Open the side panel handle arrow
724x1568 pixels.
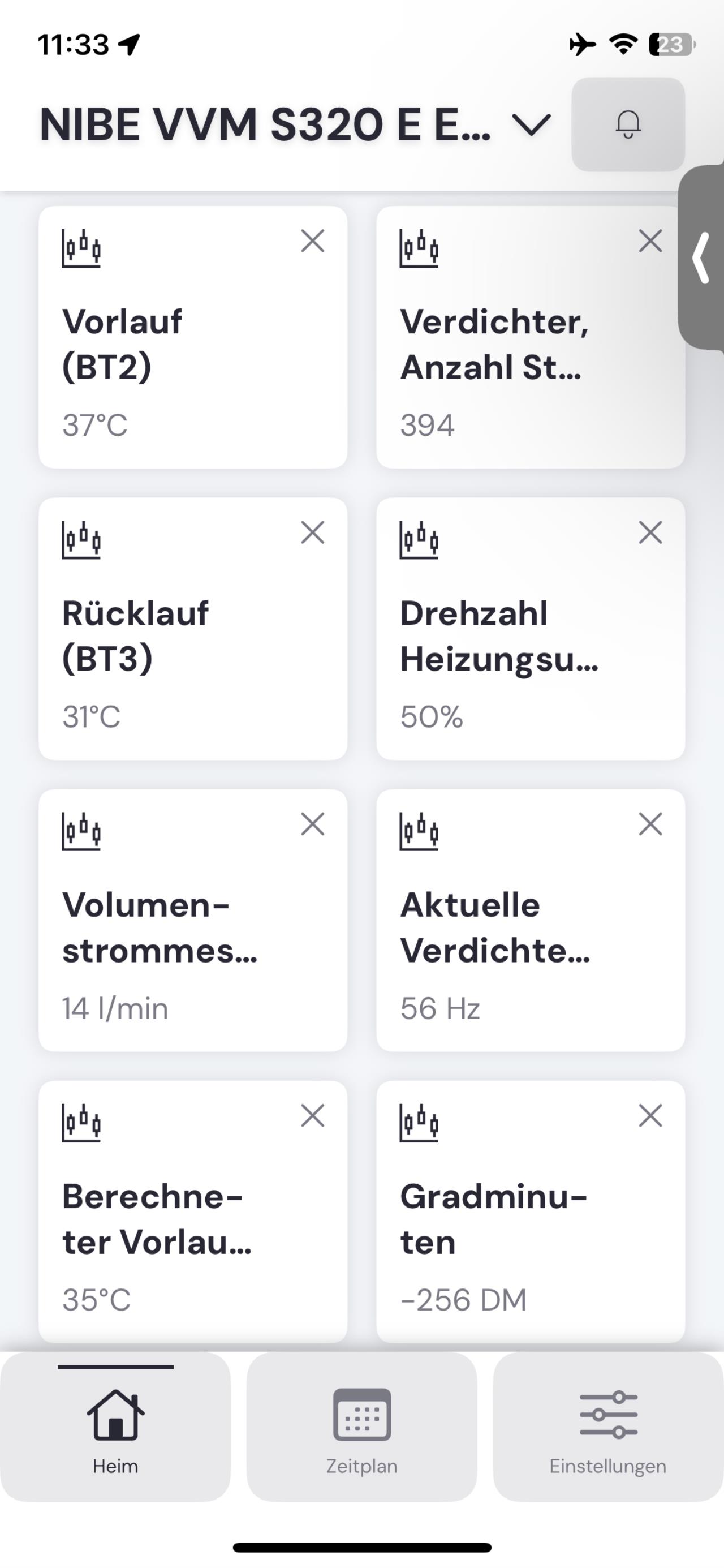701,257
